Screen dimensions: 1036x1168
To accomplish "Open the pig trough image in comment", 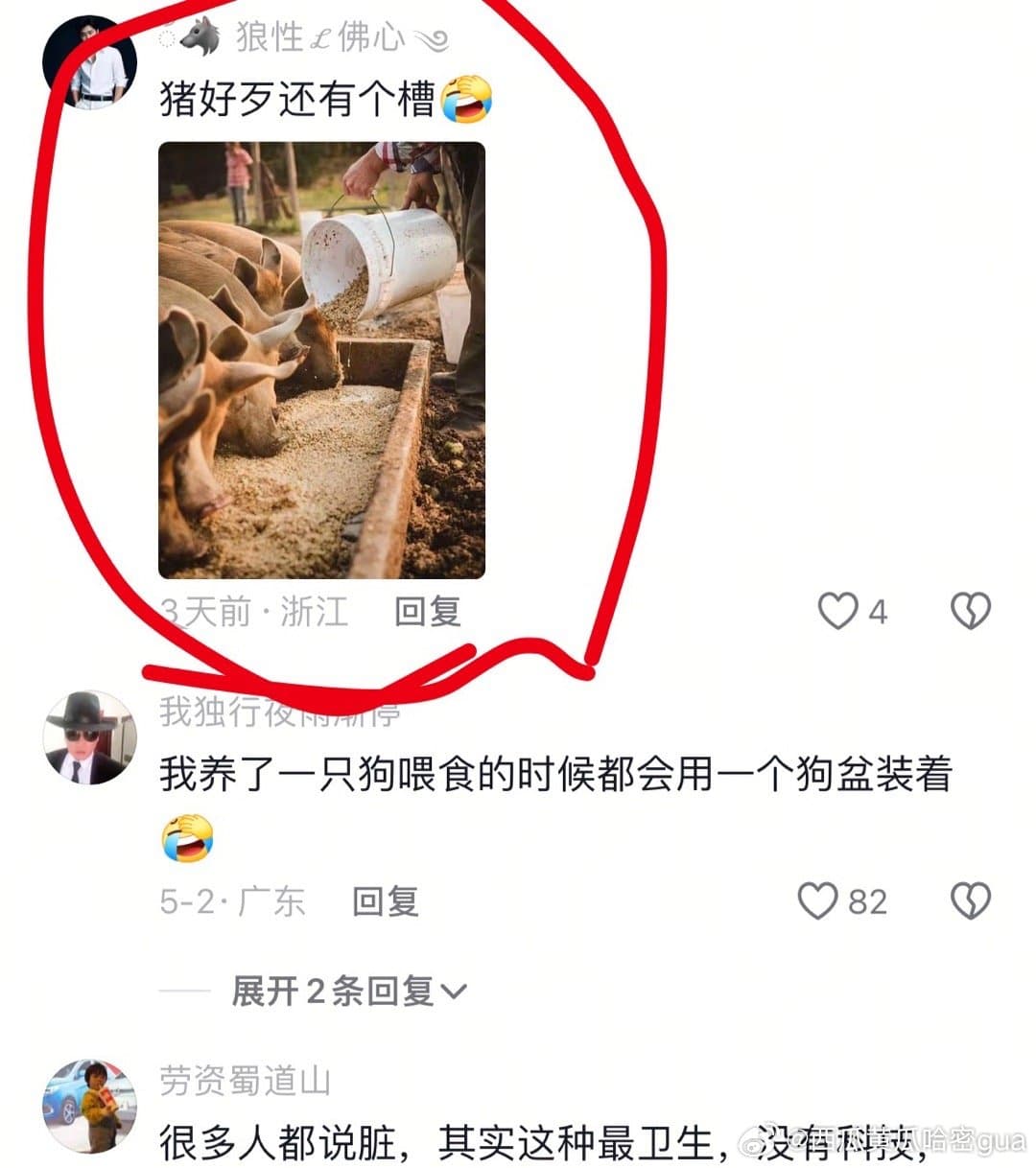I will coord(321,360).
